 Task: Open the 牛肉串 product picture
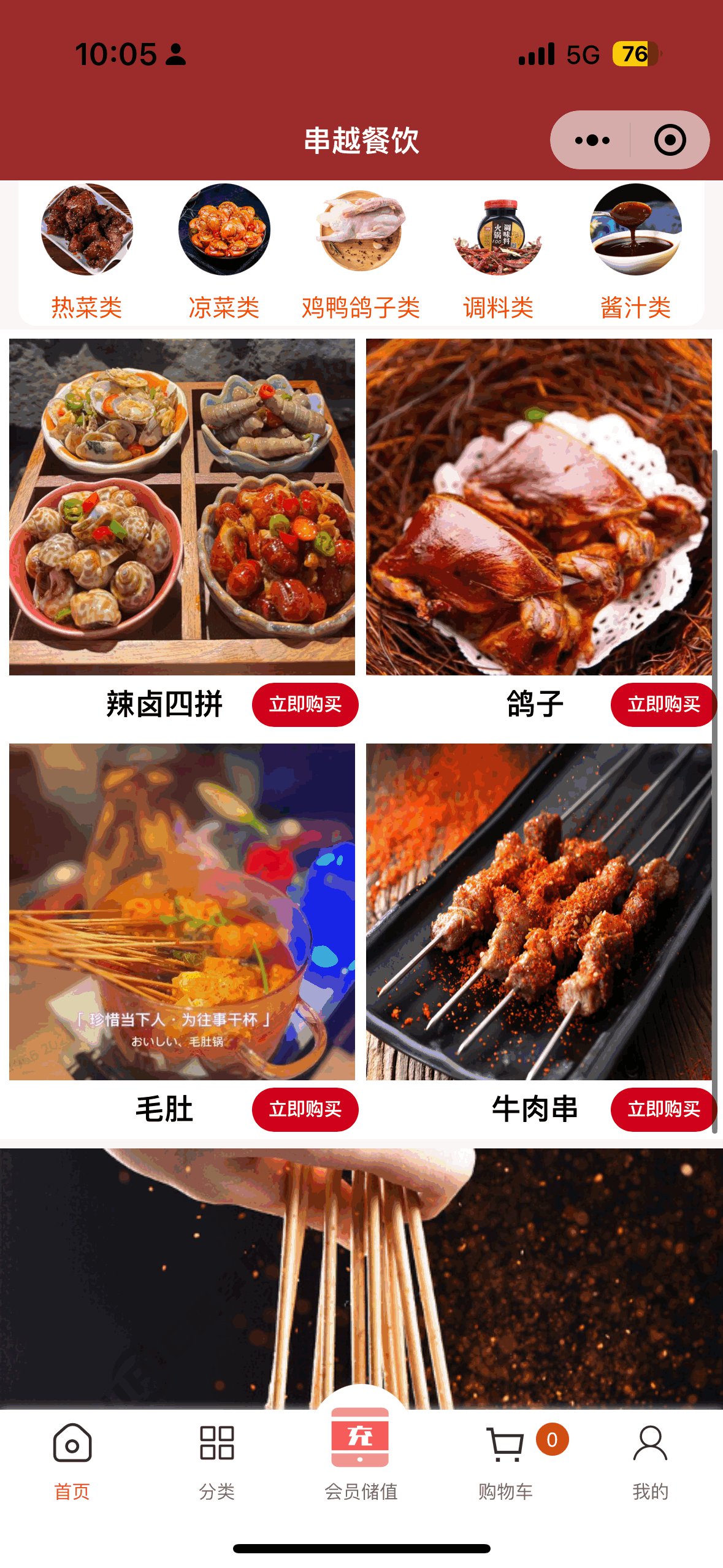[538, 912]
